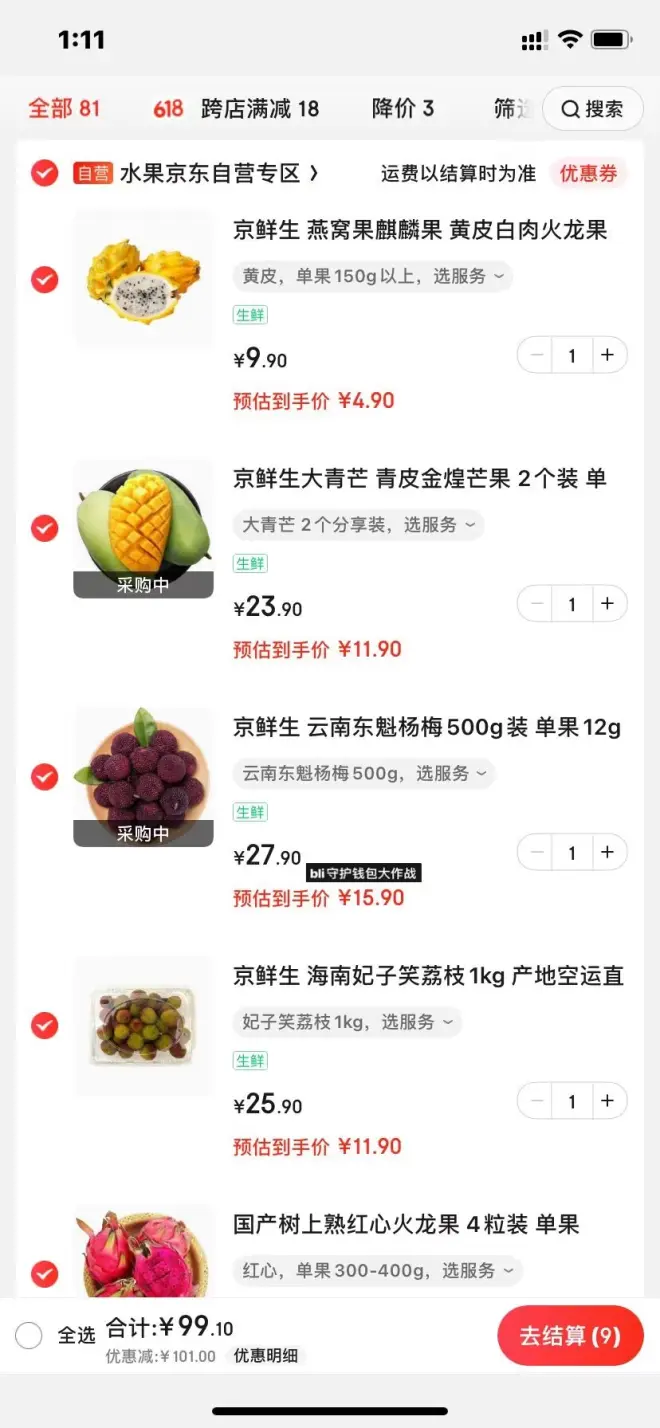The height and width of the screenshot is (1428, 660).
Task: Add one more 大青芒 mango pack
Action: click(x=607, y=604)
